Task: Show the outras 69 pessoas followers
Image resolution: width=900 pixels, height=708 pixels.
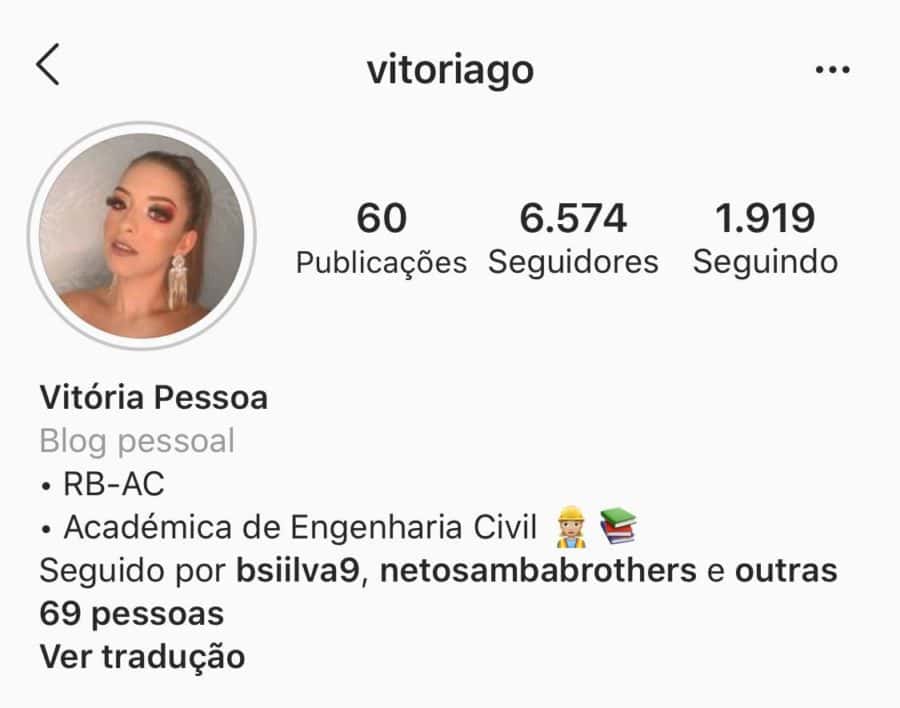Action: click(x=131, y=612)
